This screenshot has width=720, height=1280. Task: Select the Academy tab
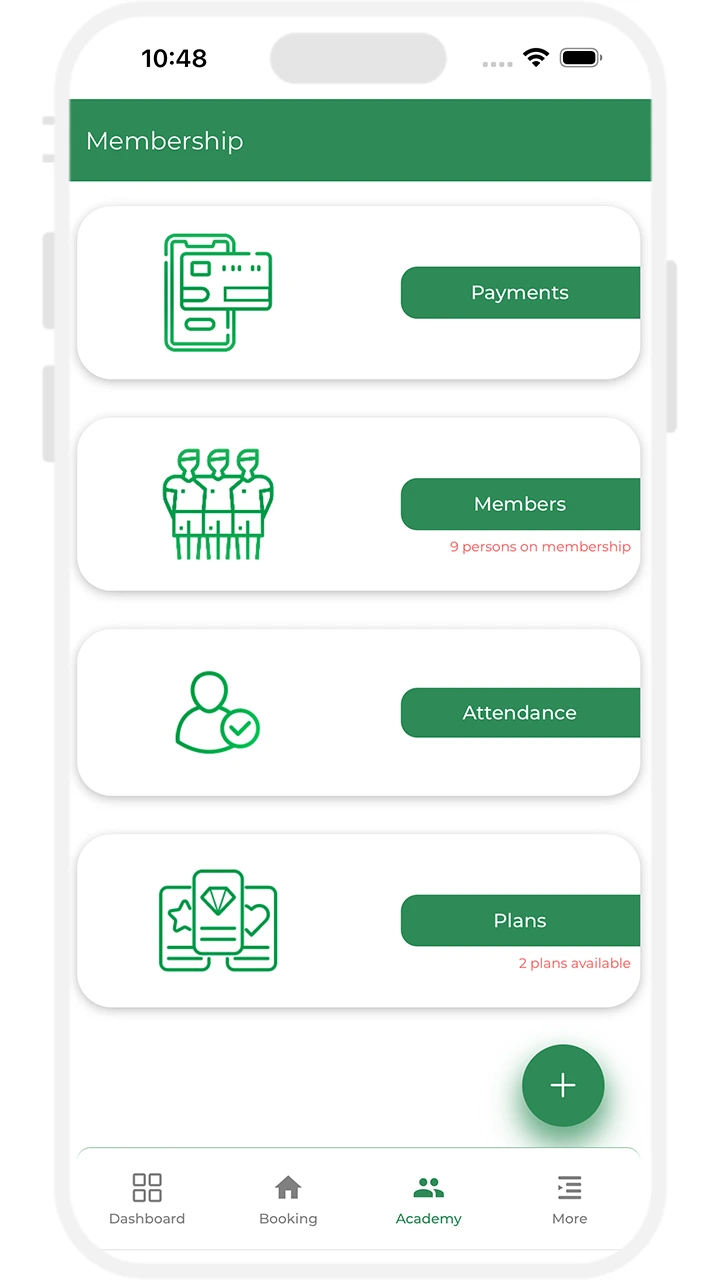click(428, 1199)
